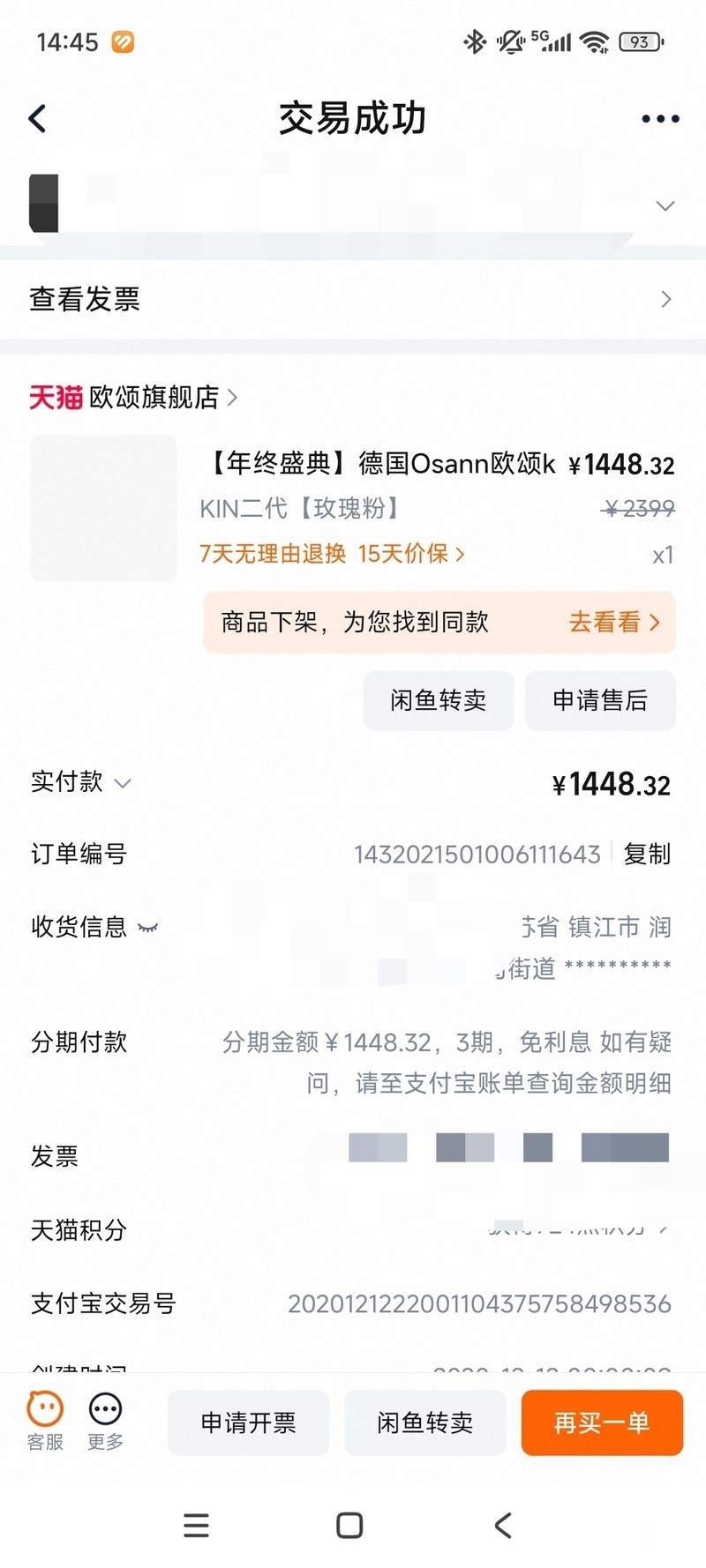Contact 客服 customer service
The height and width of the screenshot is (1568, 706).
(45, 1422)
